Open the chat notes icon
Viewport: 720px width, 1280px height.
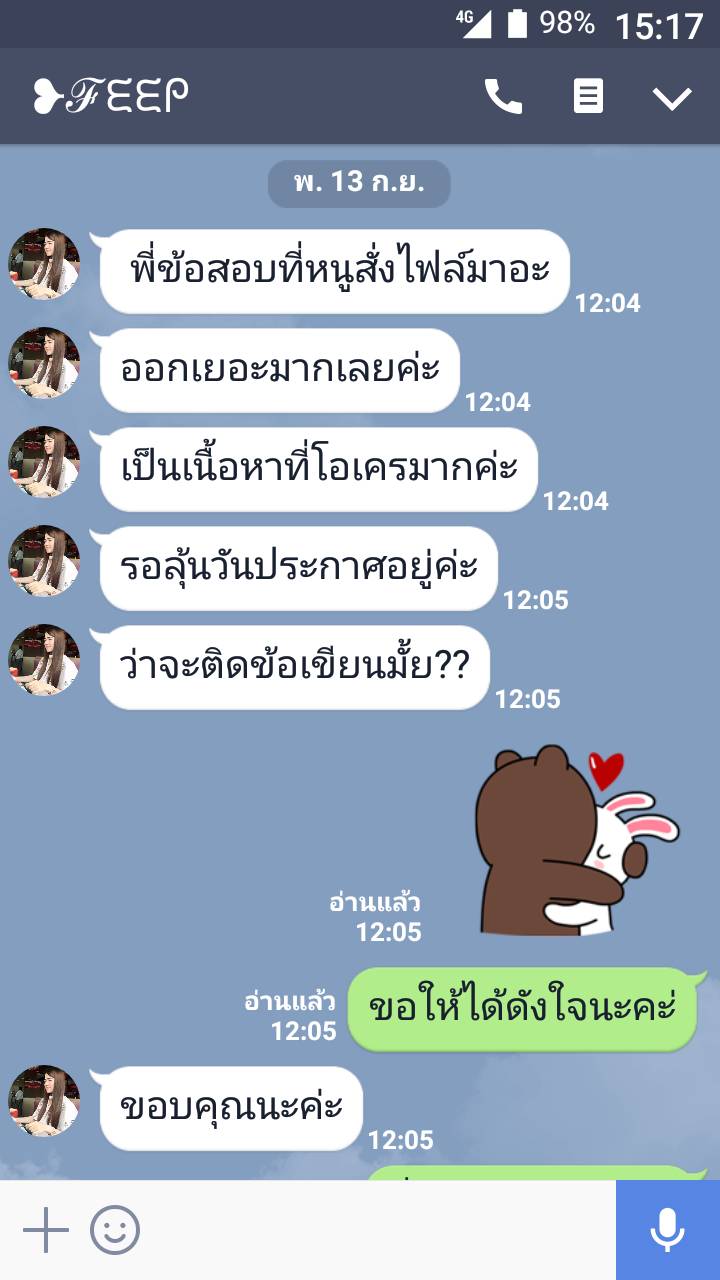(x=588, y=97)
